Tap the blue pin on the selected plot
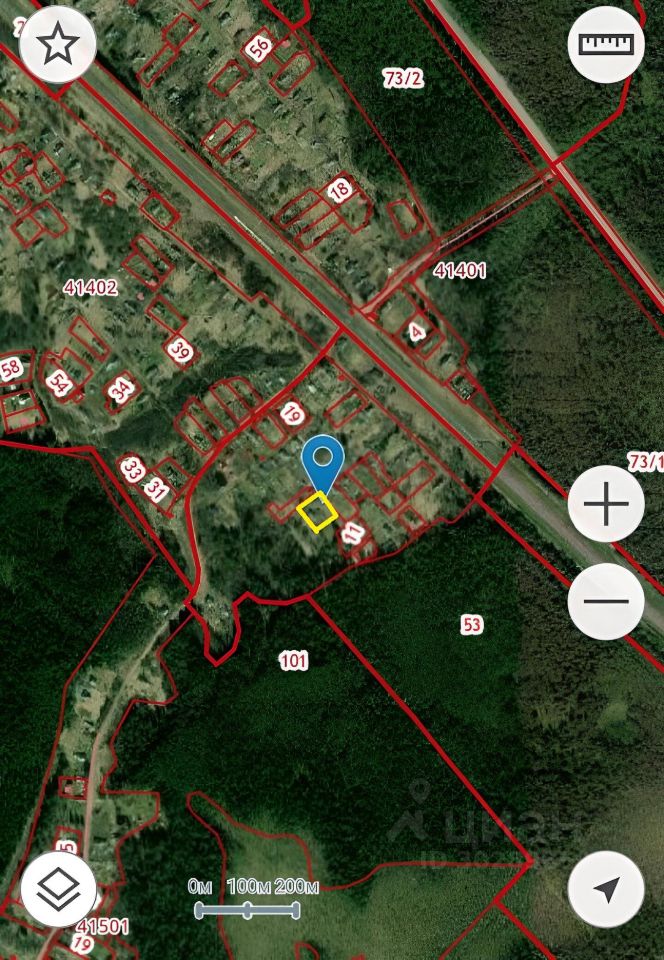 [x=323, y=461]
